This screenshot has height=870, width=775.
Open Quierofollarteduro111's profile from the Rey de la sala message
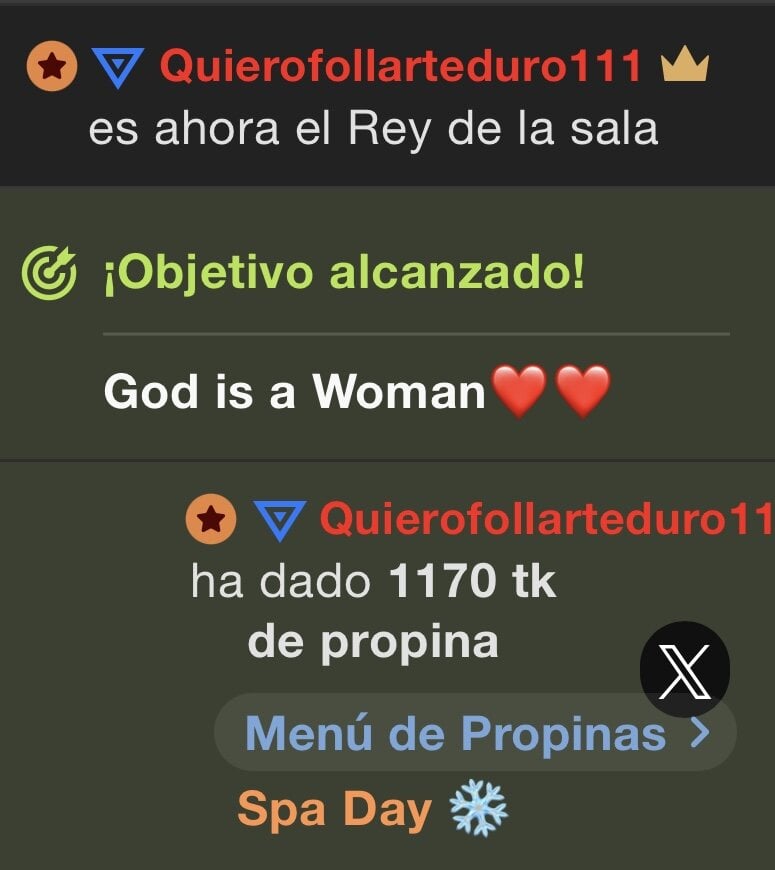point(400,67)
